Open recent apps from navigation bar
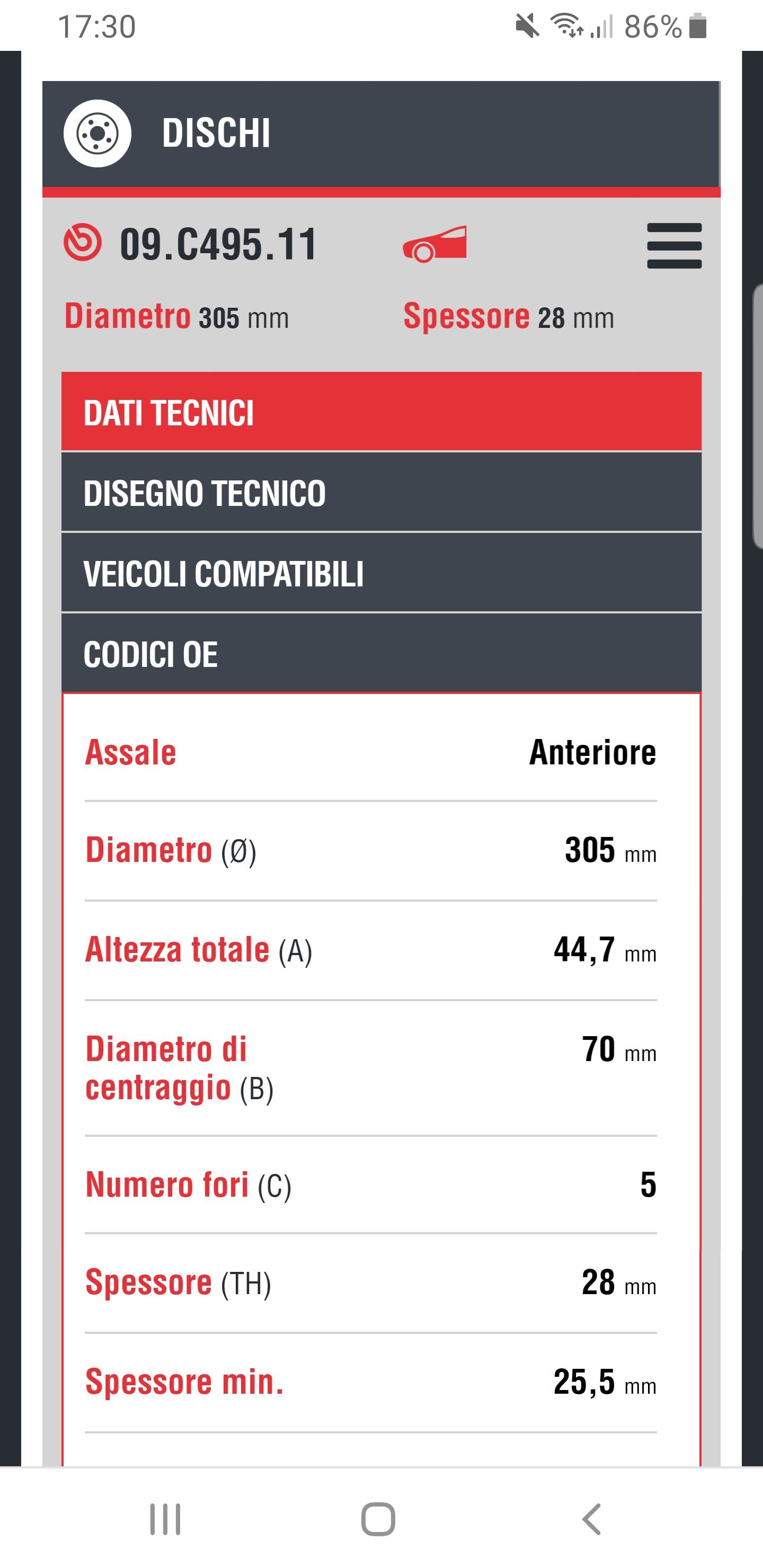 [x=165, y=1519]
